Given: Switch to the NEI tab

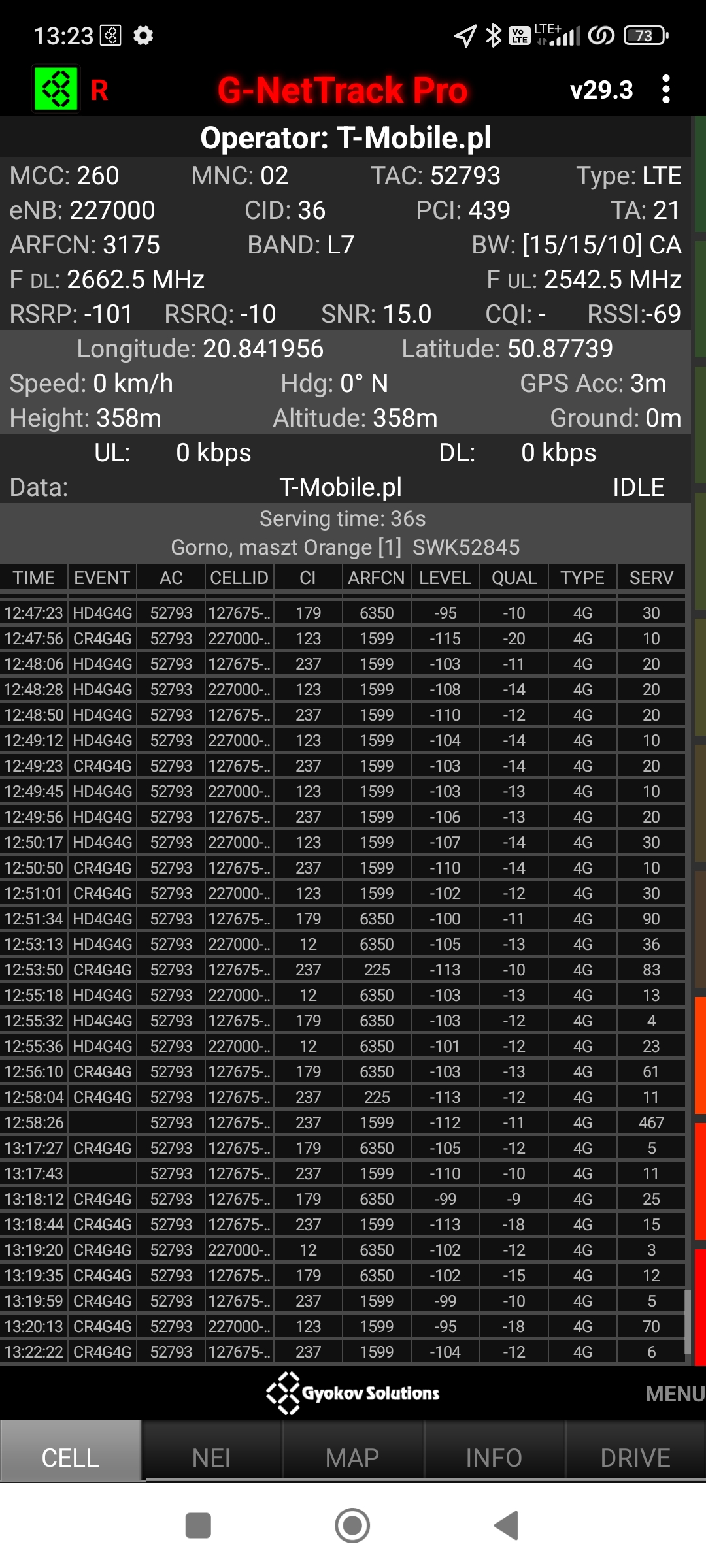Looking at the screenshot, I should (x=211, y=1458).
